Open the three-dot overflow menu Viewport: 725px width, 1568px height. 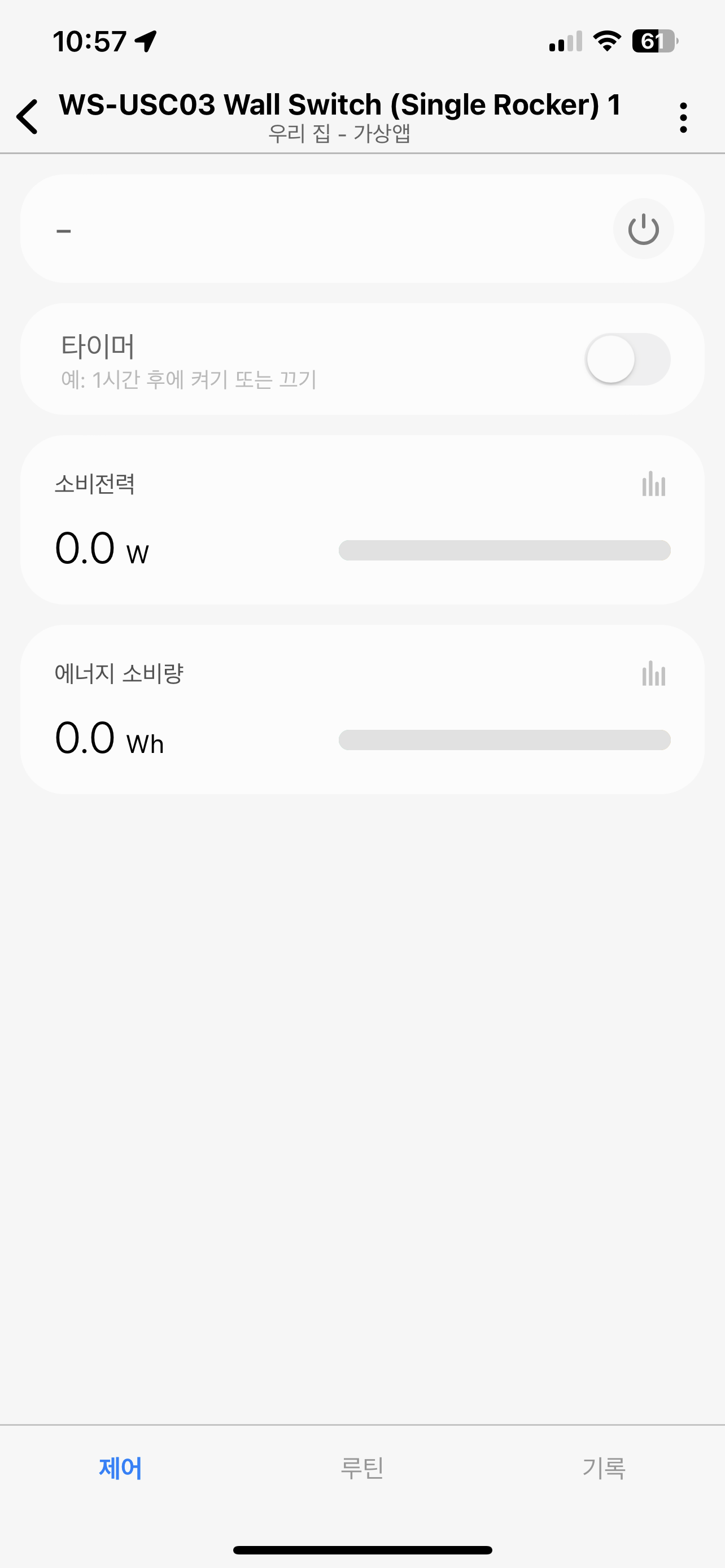pos(683,117)
